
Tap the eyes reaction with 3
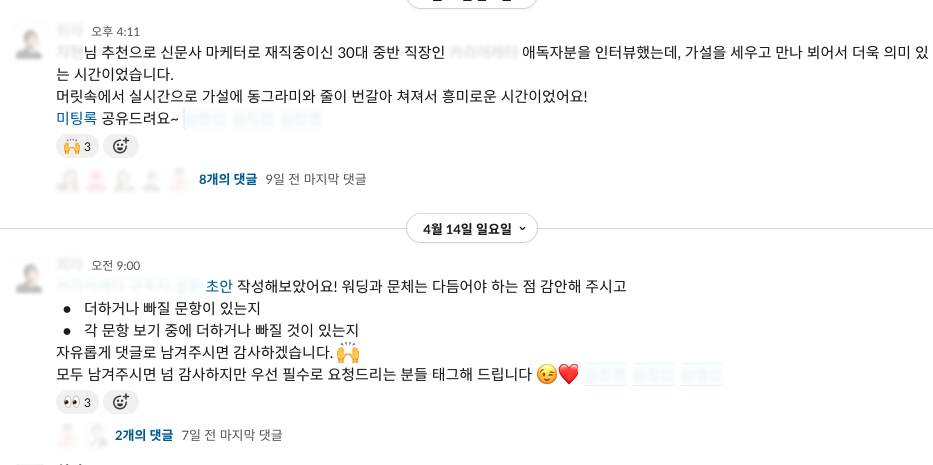tap(77, 402)
